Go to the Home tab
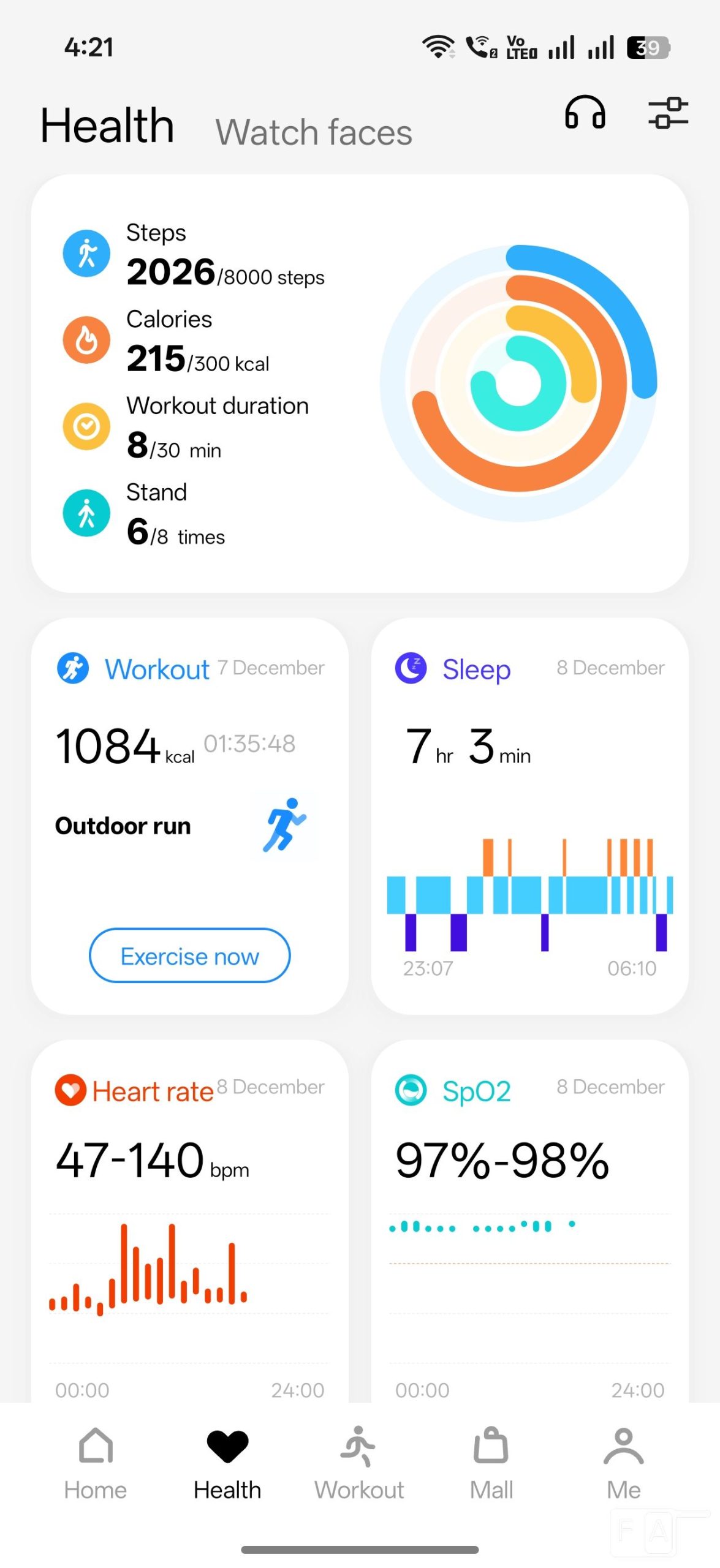Screen dimensions: 720x1568 pos(96,1463)
